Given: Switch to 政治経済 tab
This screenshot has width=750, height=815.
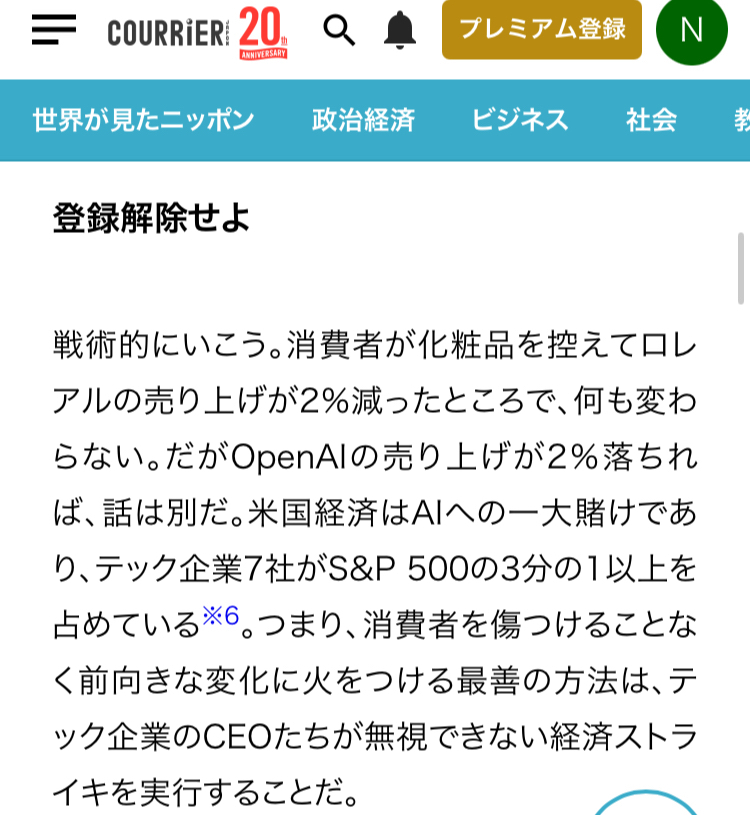Looking at the screenshot, I should coord(363,120).
